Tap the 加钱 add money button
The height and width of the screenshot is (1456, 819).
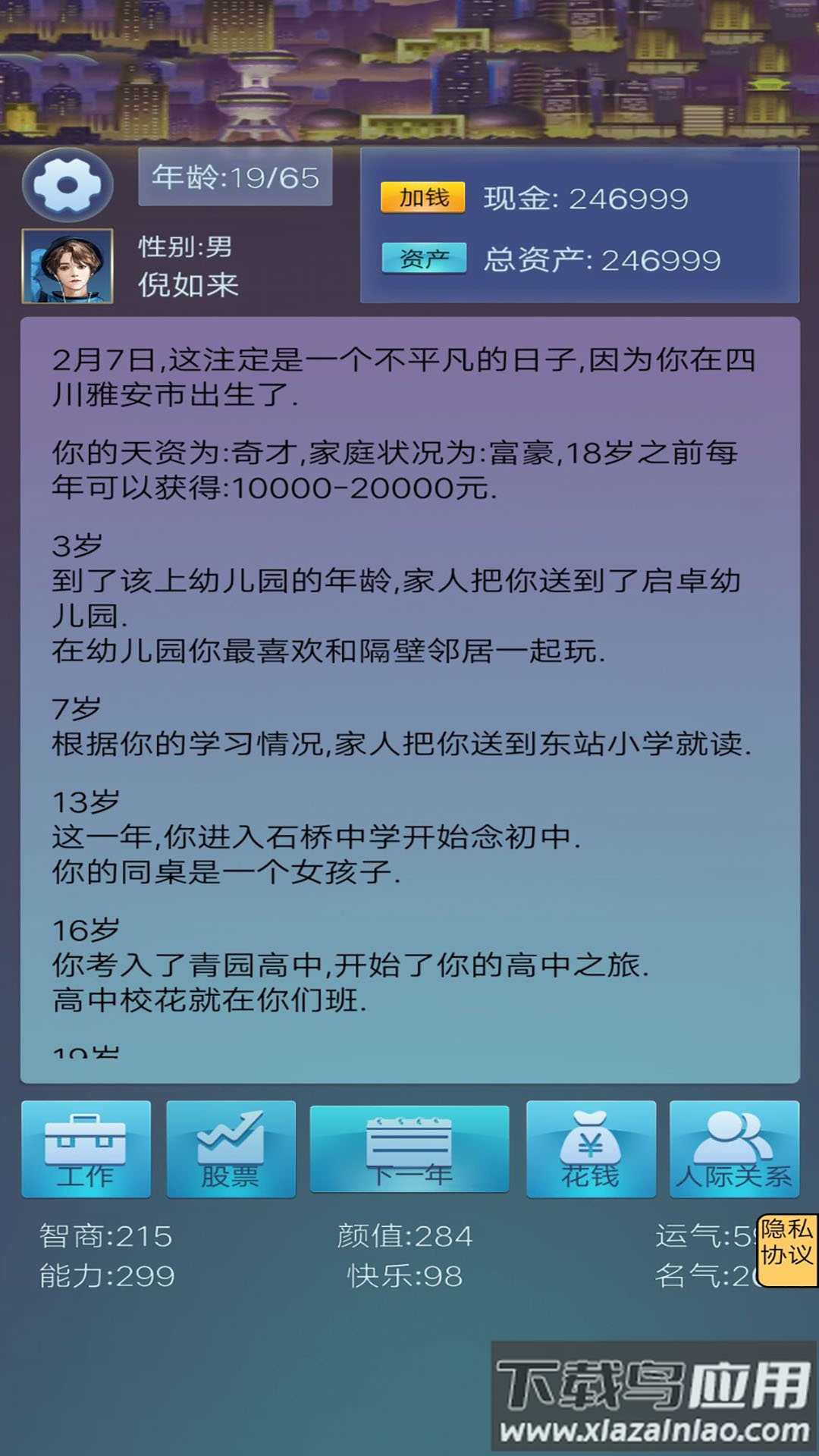(x=423, y=198)
